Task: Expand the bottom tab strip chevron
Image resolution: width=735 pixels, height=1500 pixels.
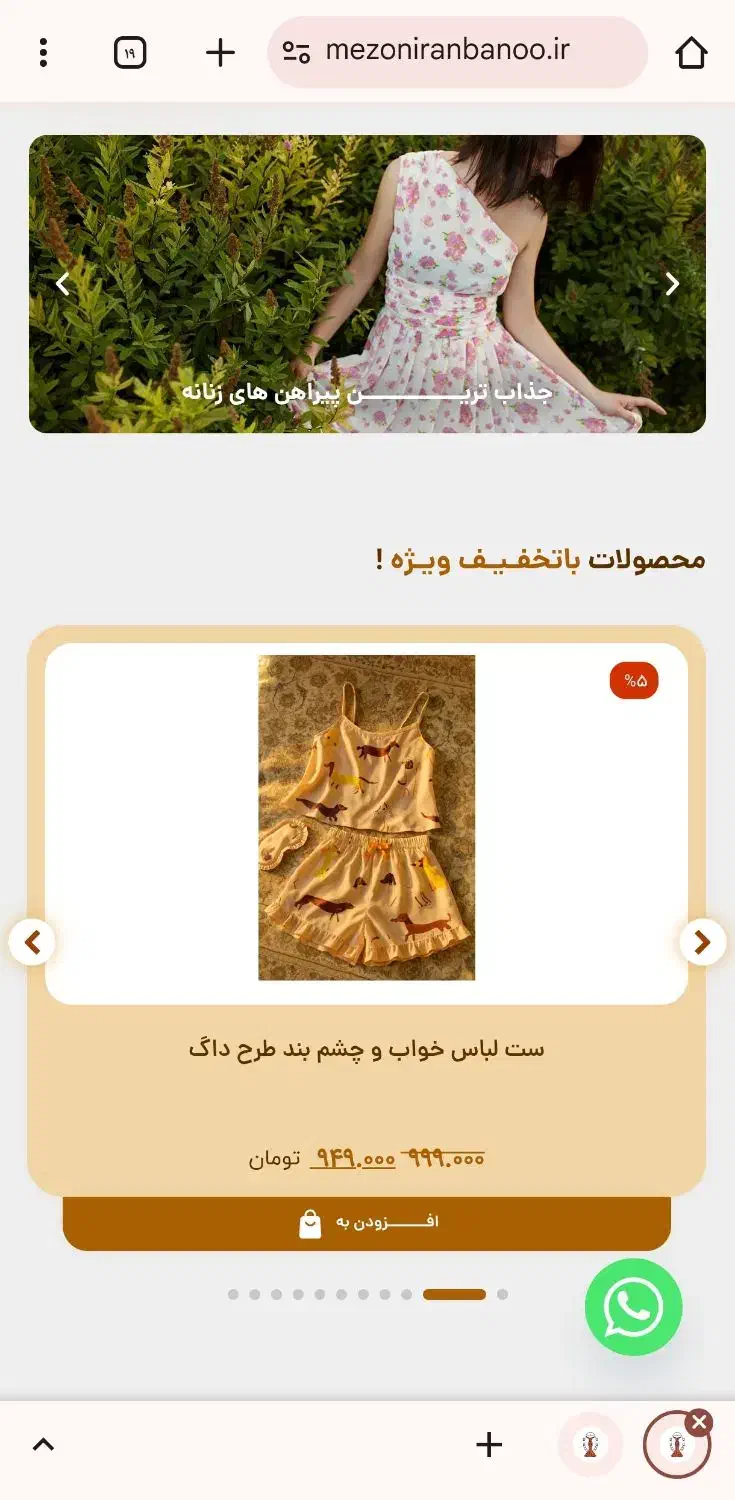Action: (x=43, y=1444)
